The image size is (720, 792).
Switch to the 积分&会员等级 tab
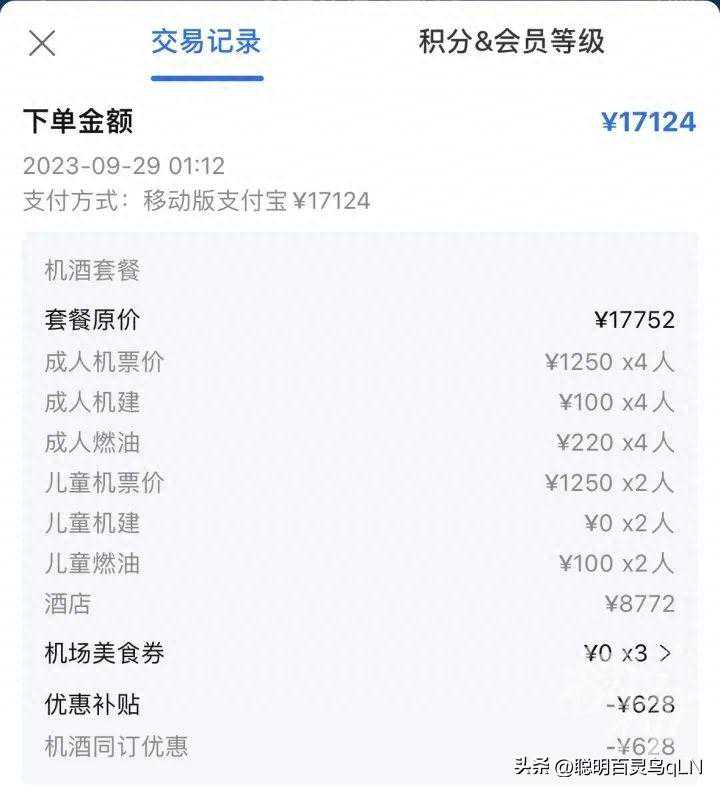(x=511, y=42)
